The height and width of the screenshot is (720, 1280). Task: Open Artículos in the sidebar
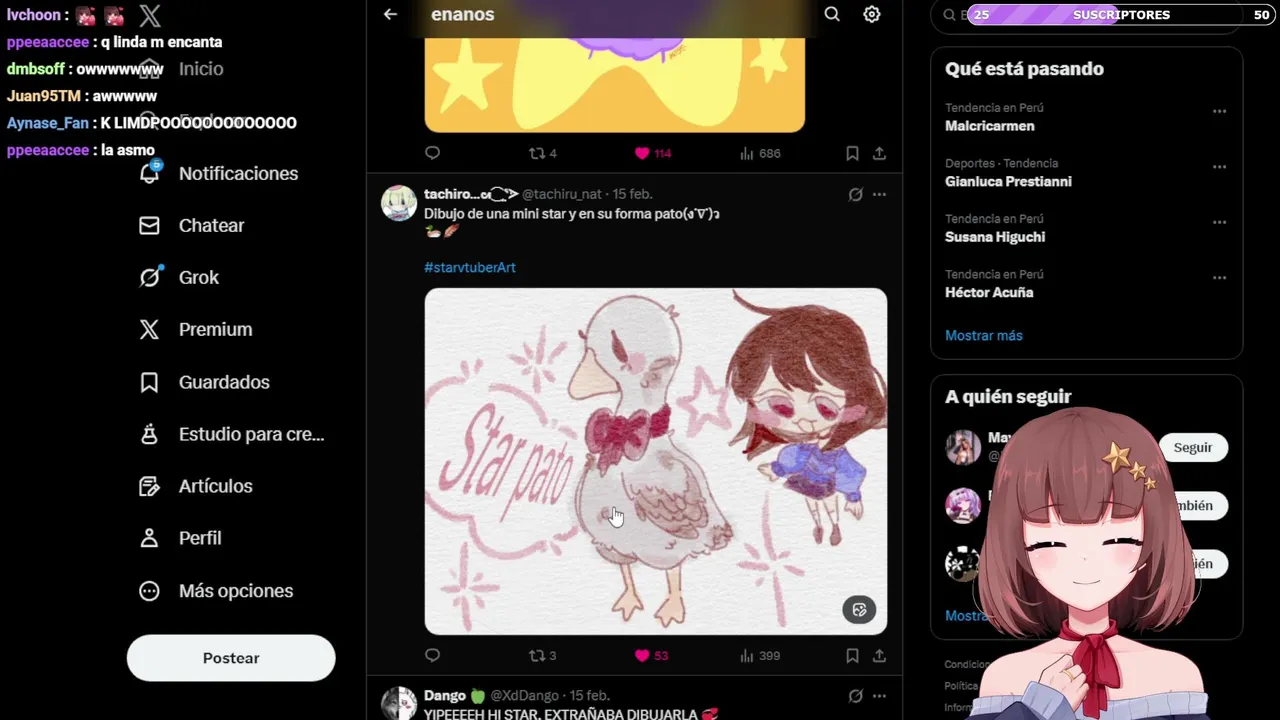click(215, 486)
